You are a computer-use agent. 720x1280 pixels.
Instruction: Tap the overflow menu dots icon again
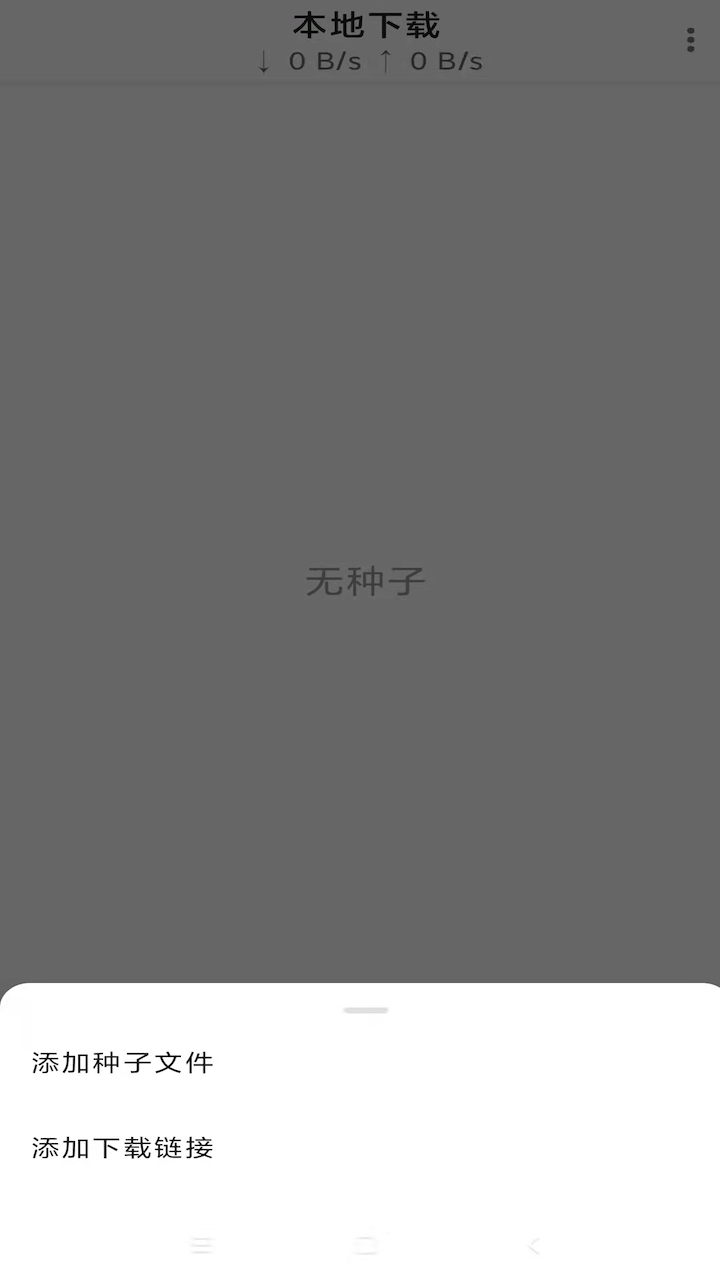(689, 39)
